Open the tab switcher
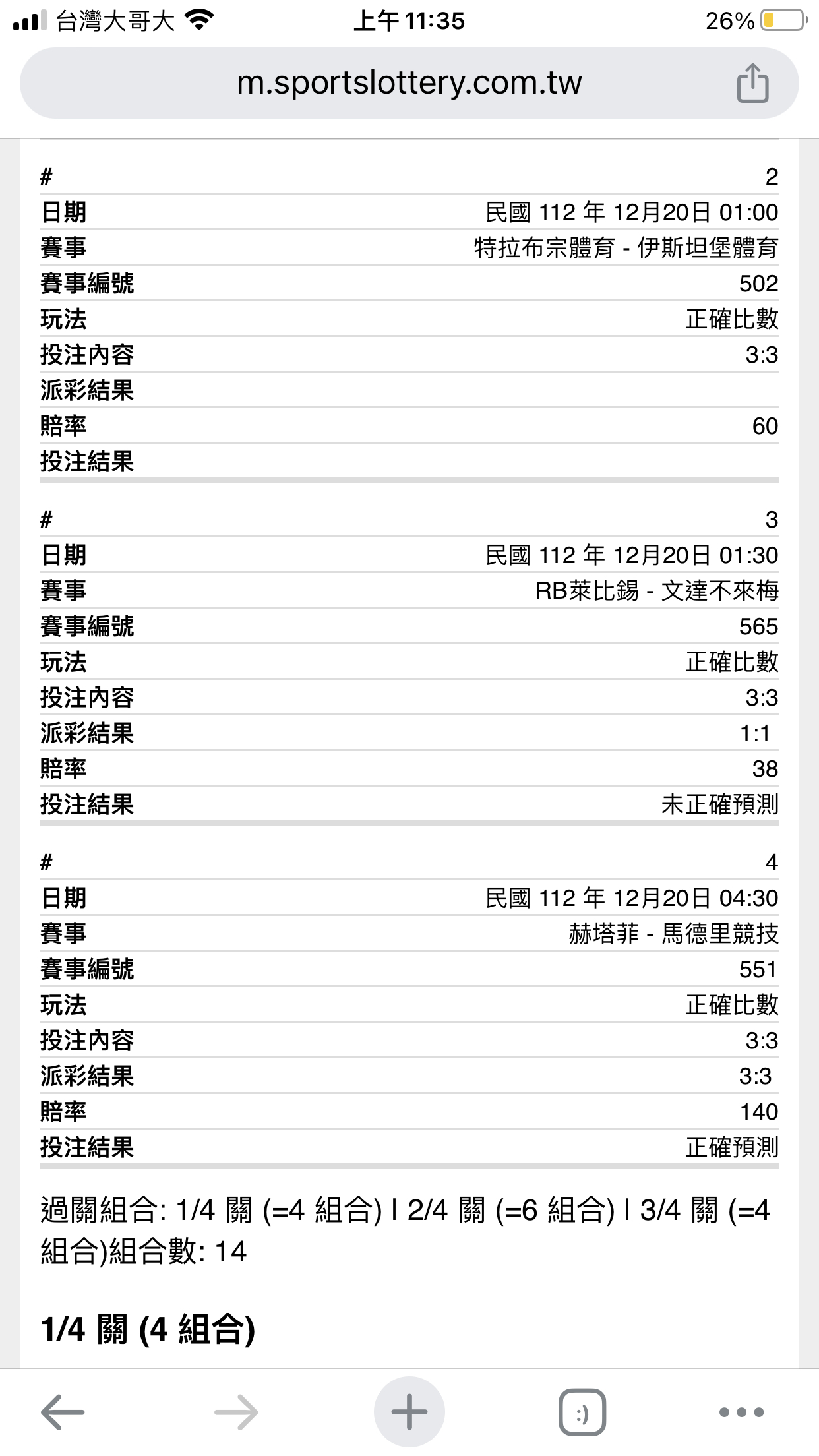The image size is (819, 1456). pyautogui.click(x=582, y=1412)
